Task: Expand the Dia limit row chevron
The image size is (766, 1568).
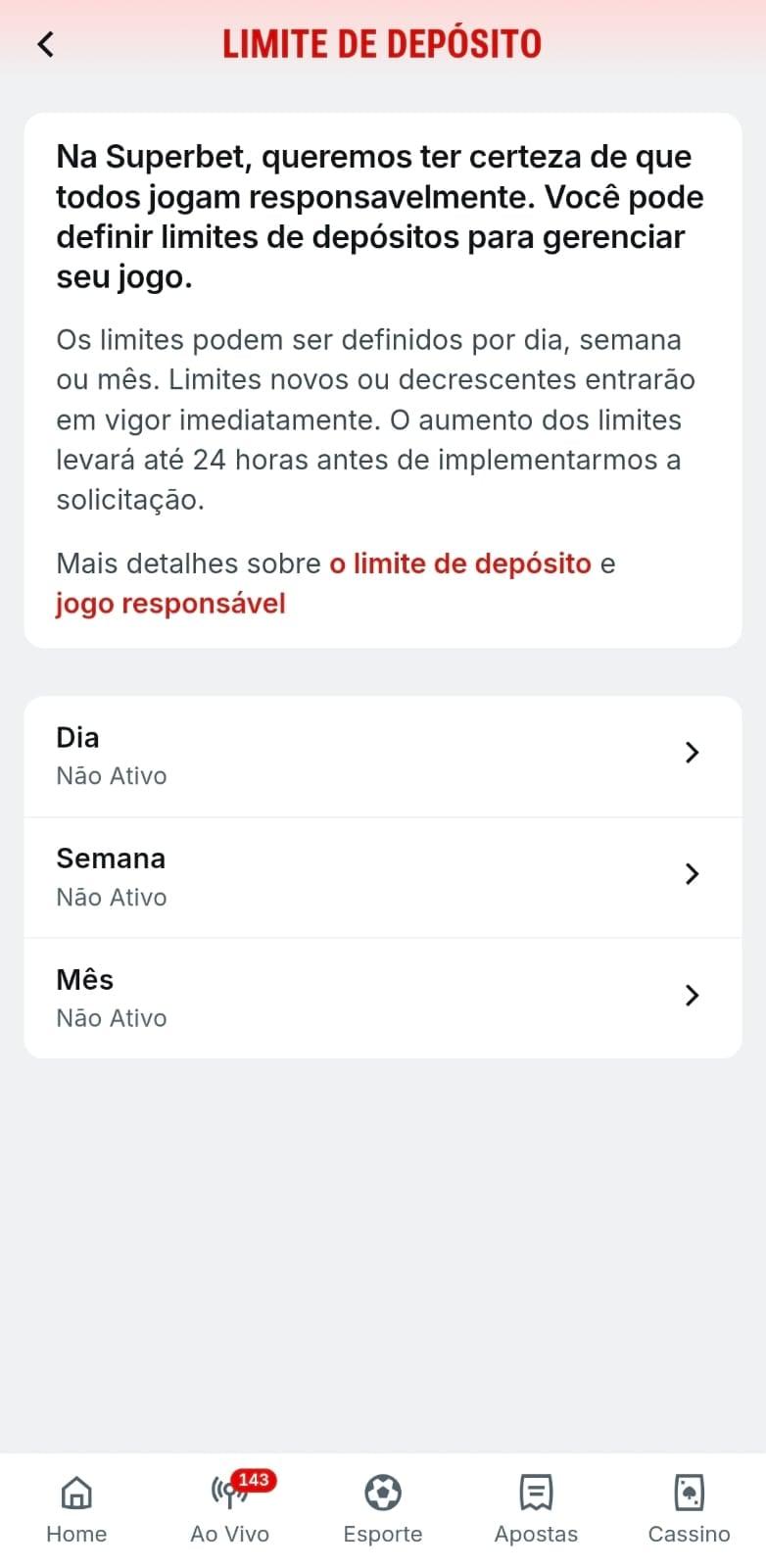Action: point(693,753)
